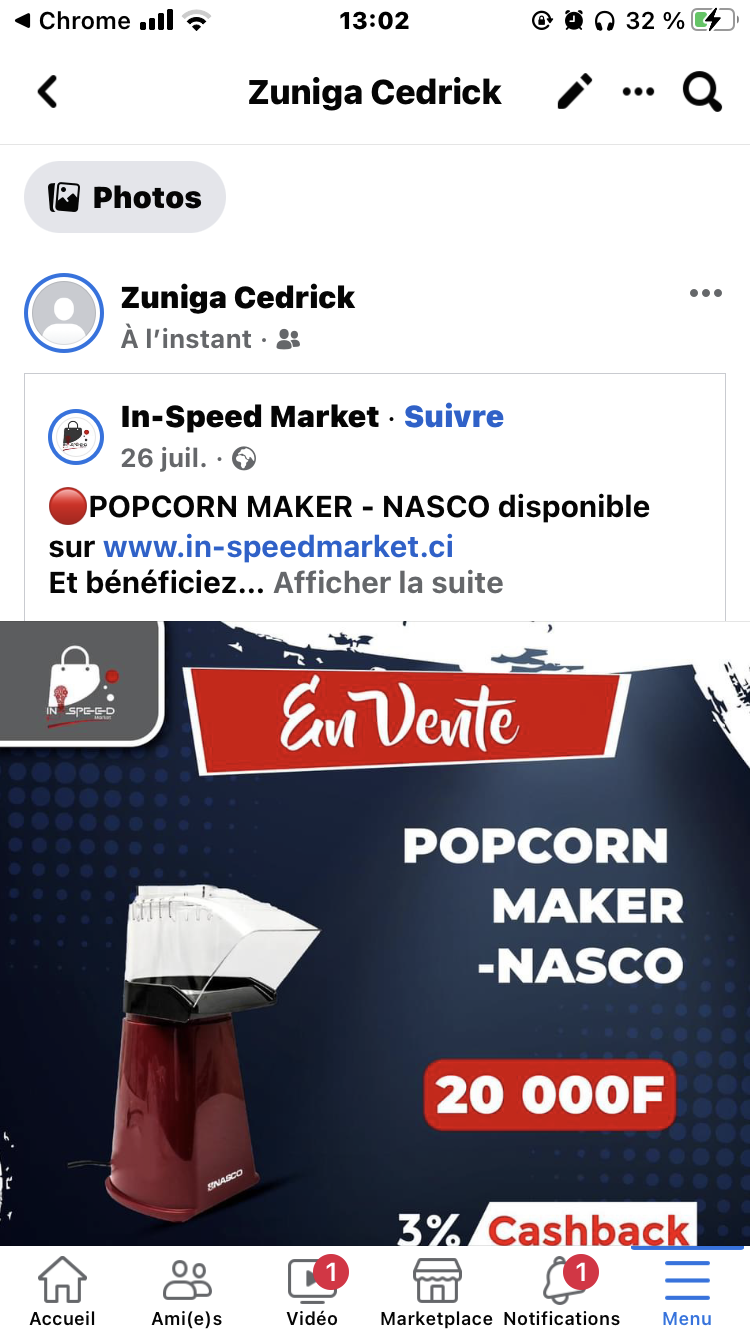The height and width of the screenshot is (1334, 750).
Task: Open In-Speed Market page name
Action: point(250,416)
